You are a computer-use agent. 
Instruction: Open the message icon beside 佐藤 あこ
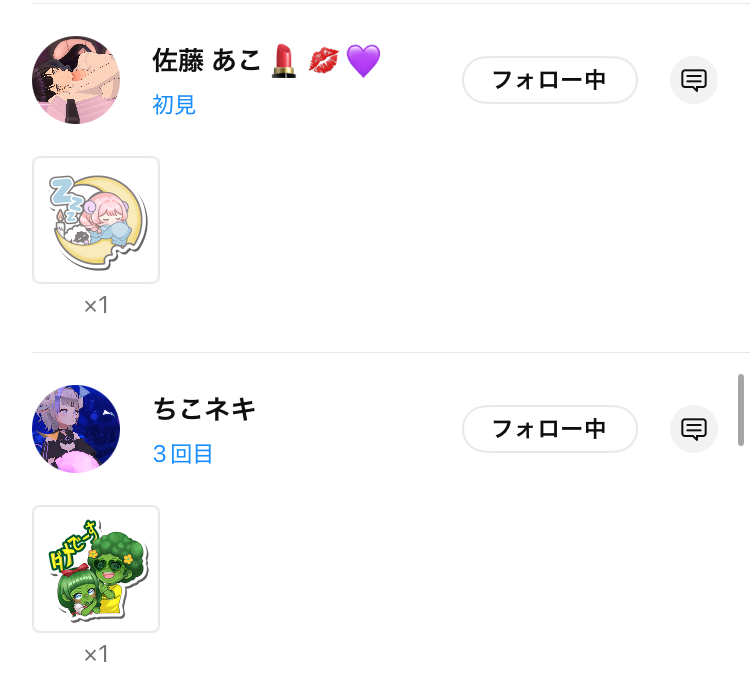pyautogui.click(x=693, y=80)
